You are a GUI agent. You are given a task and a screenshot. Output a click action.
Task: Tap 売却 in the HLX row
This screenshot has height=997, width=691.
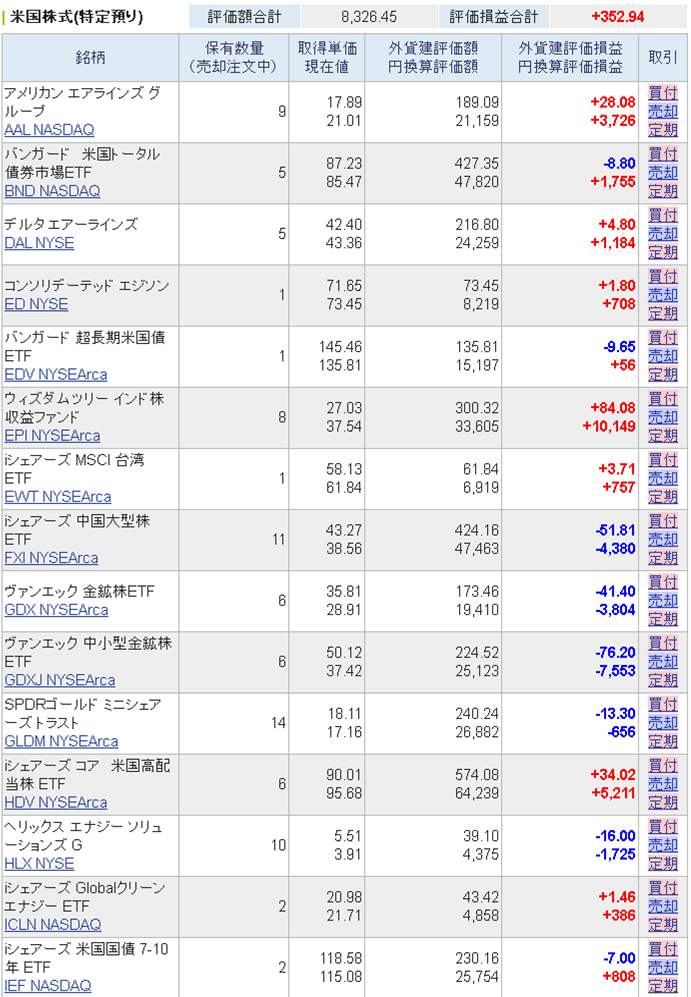(x=662, y=845)
